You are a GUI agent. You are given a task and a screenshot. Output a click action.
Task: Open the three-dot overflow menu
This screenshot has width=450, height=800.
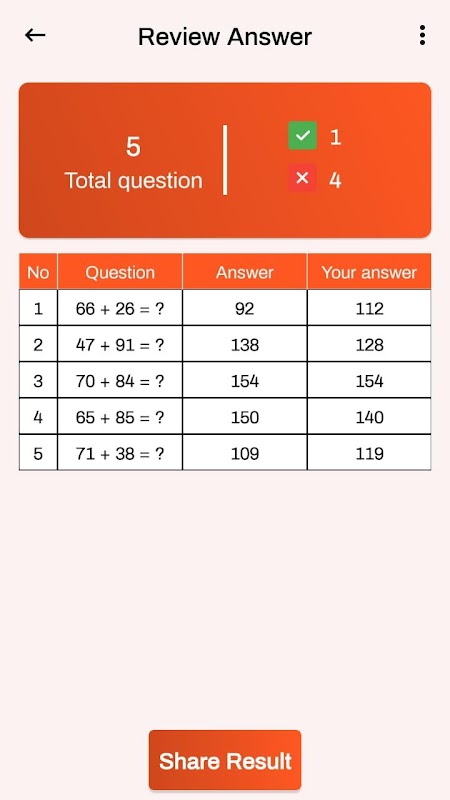pos(422,35)
